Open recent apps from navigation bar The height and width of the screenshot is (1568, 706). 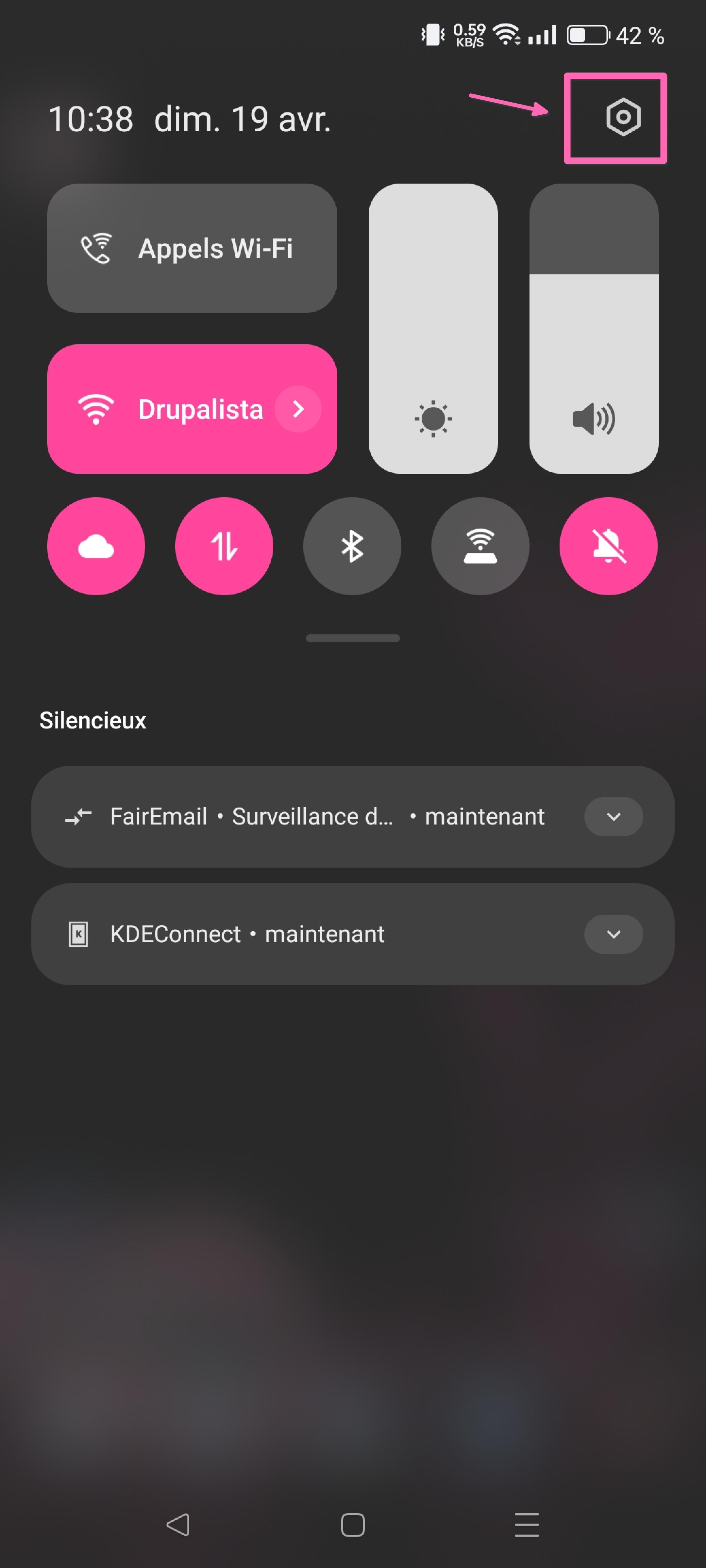[x=527, y=1524]
